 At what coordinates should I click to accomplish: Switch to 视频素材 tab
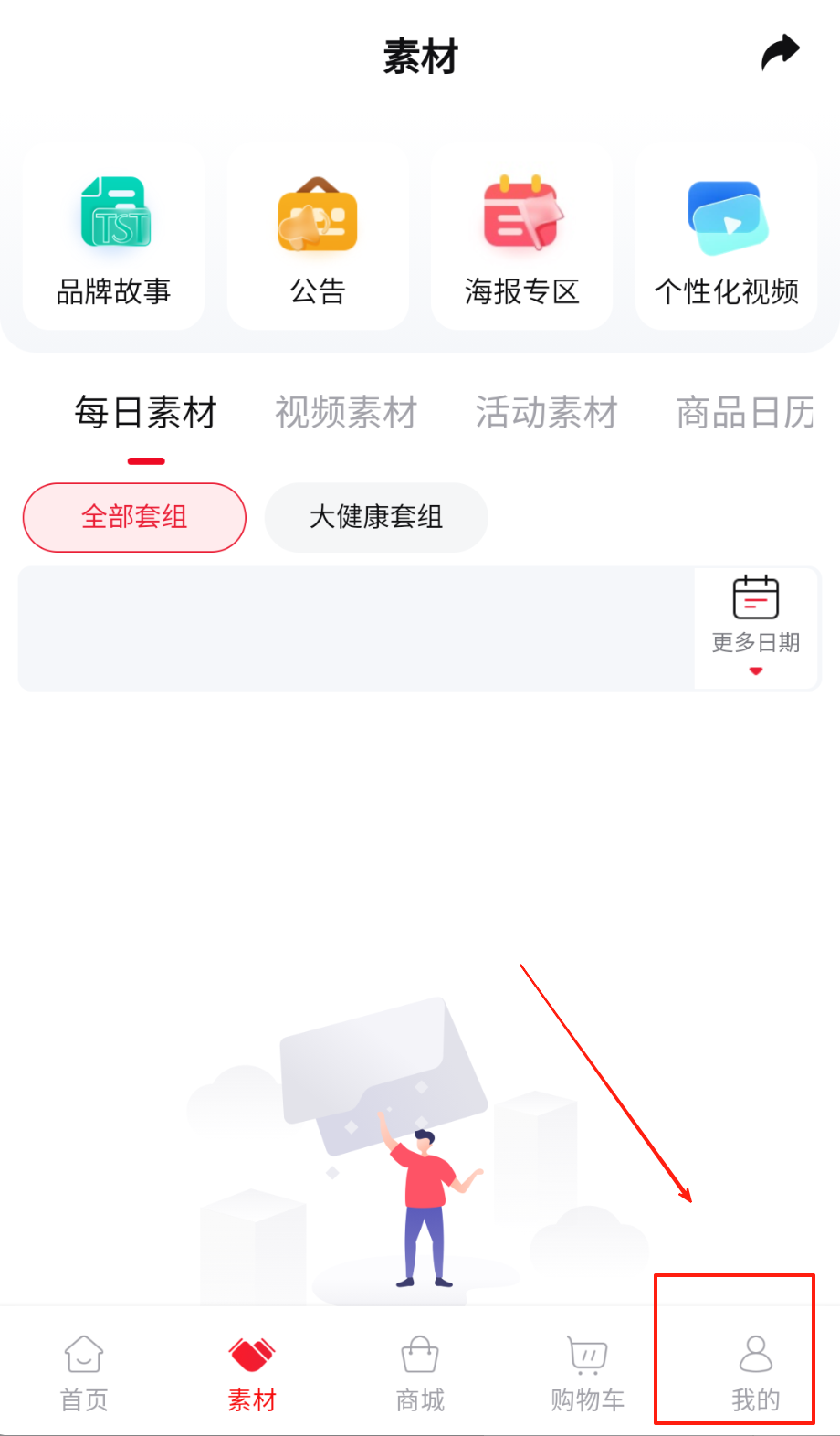(346, 413)
